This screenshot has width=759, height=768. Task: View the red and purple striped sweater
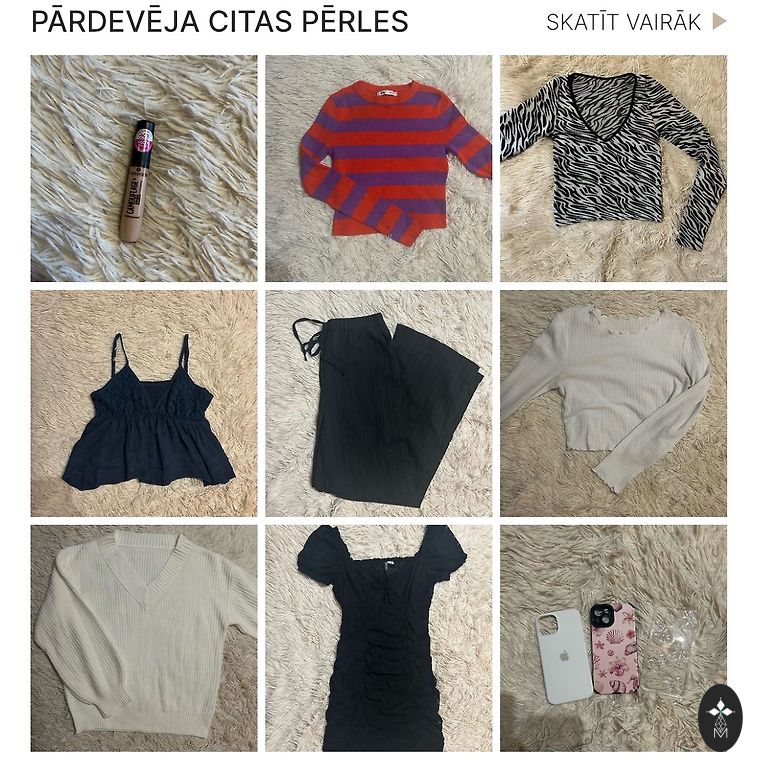tap(378, 168)
